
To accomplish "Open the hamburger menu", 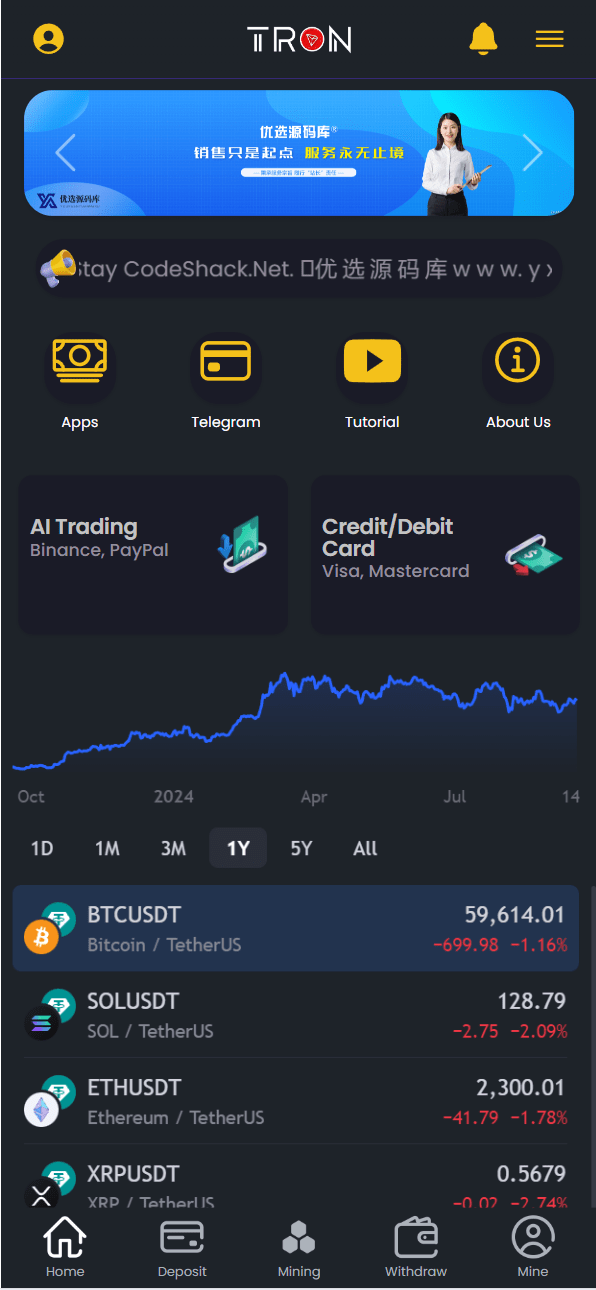I will 550,39.
